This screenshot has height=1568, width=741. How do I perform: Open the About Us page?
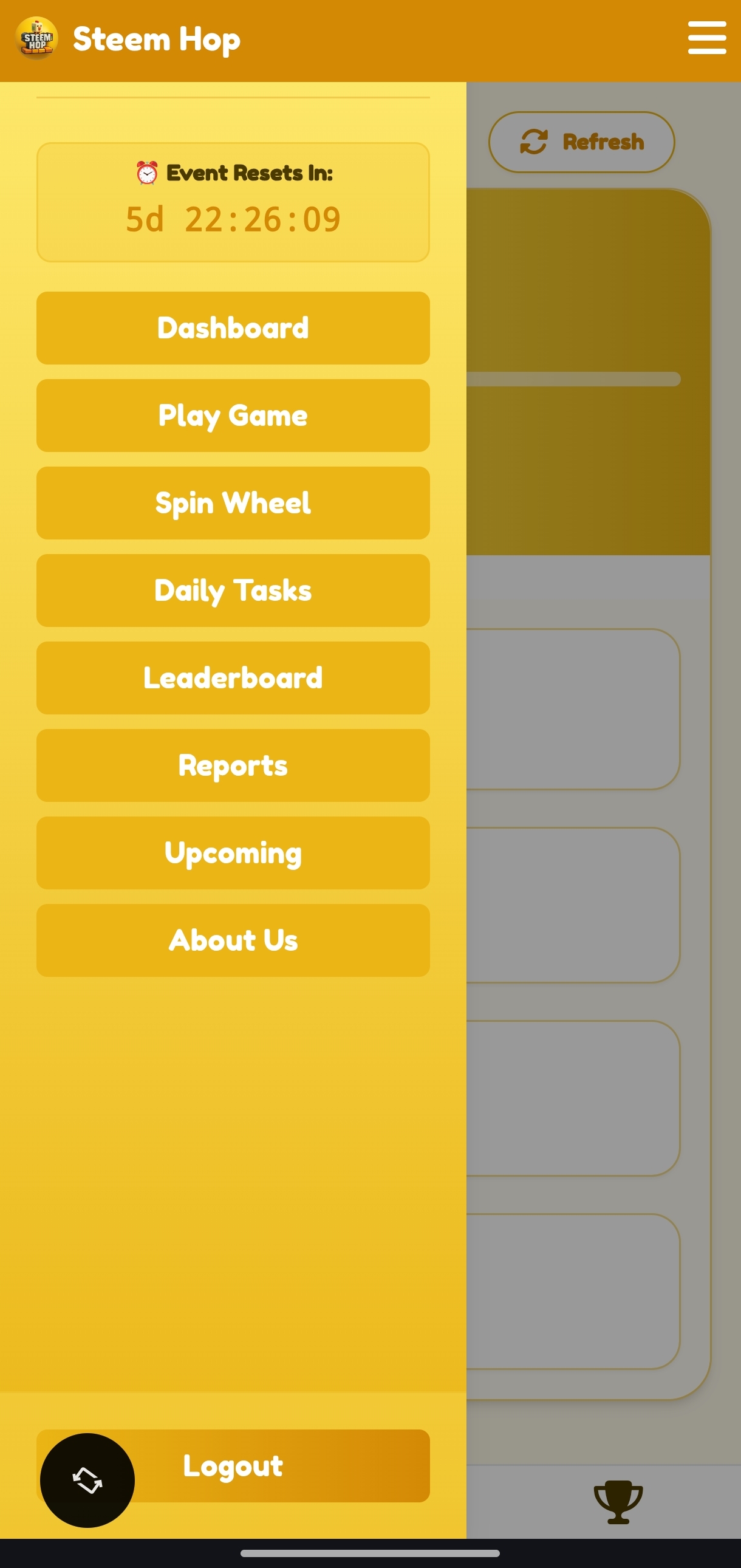click(x=233, y=940)
